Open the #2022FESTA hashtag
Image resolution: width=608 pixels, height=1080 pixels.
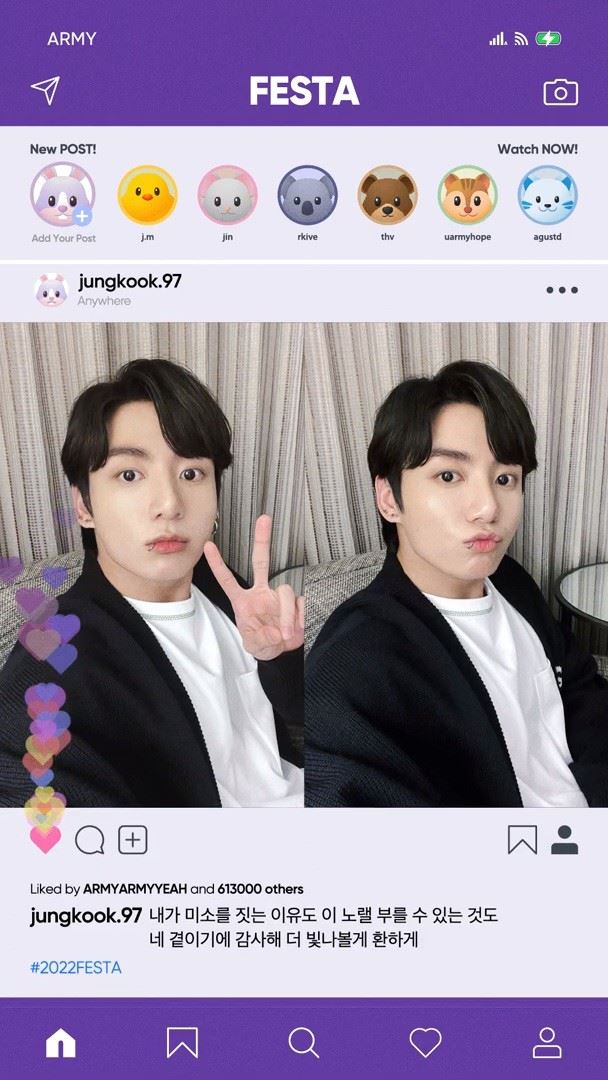click(x=76, y=968)
